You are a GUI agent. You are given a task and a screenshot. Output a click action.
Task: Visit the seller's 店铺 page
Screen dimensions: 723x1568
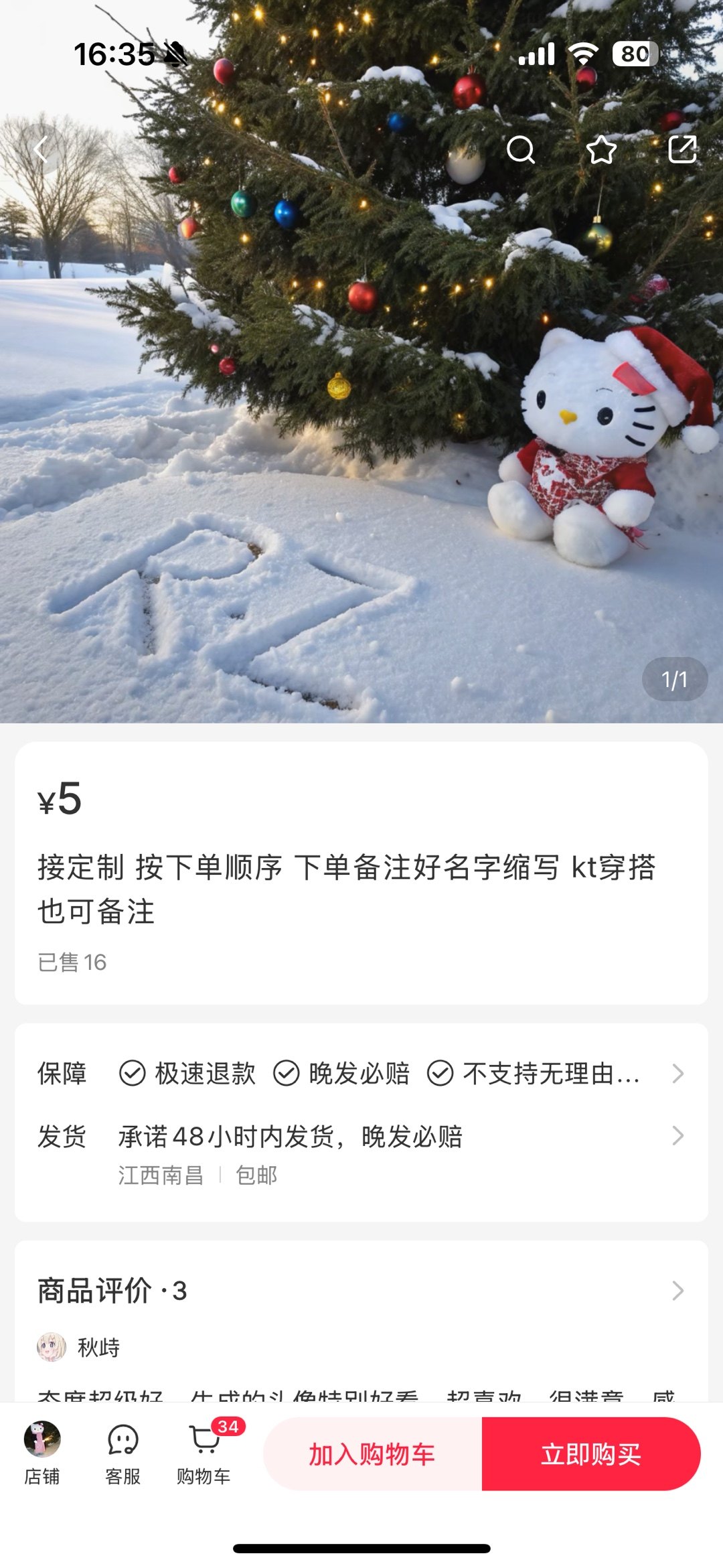point(42,1451)
